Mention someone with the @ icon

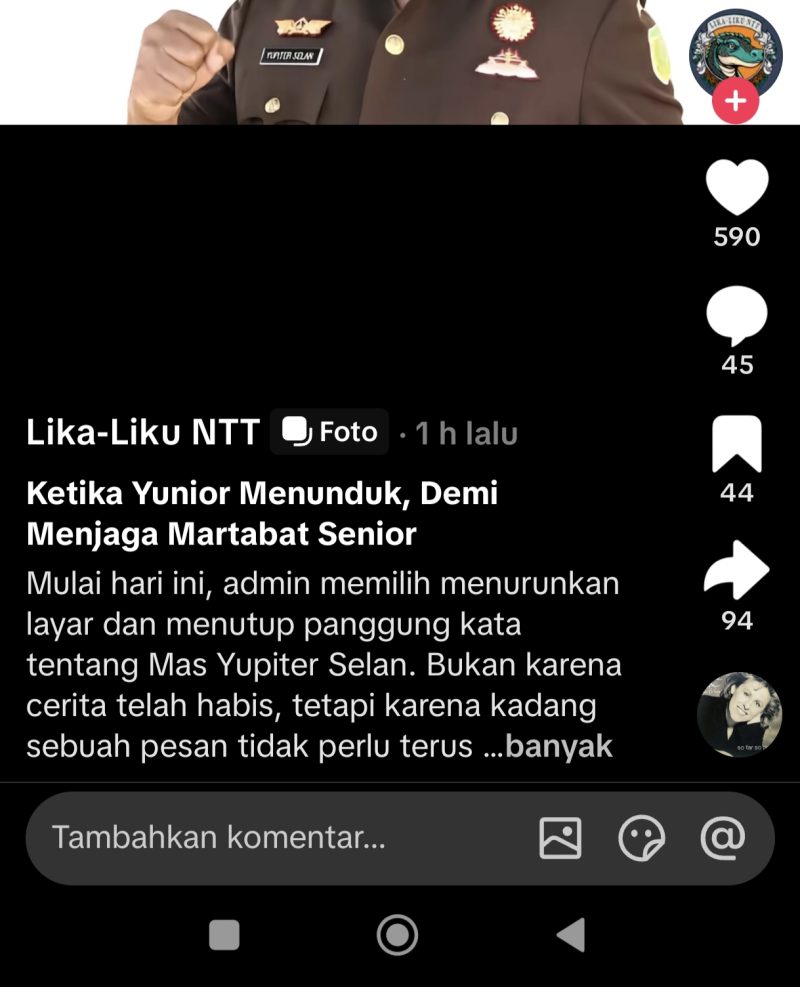pos(722,838)
